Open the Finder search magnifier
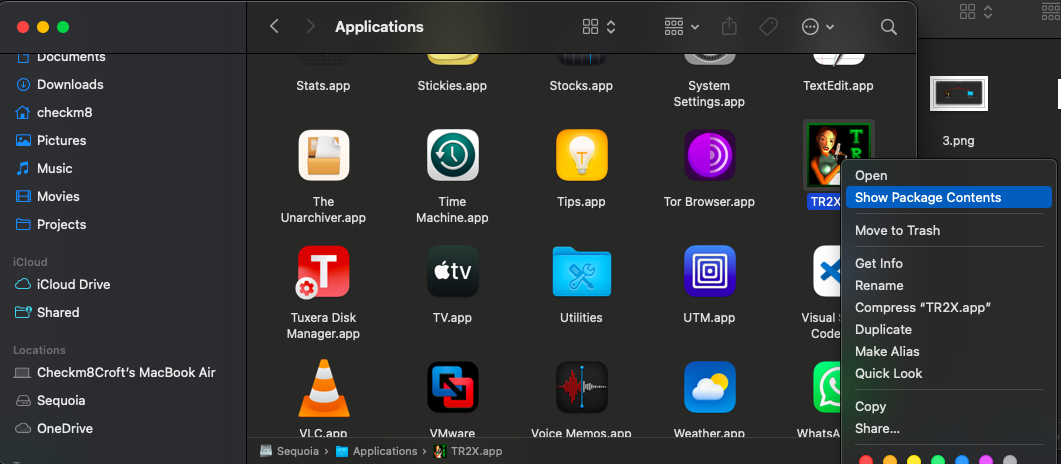Screen dimensions: 1061x464 click(x=888, y=27)
